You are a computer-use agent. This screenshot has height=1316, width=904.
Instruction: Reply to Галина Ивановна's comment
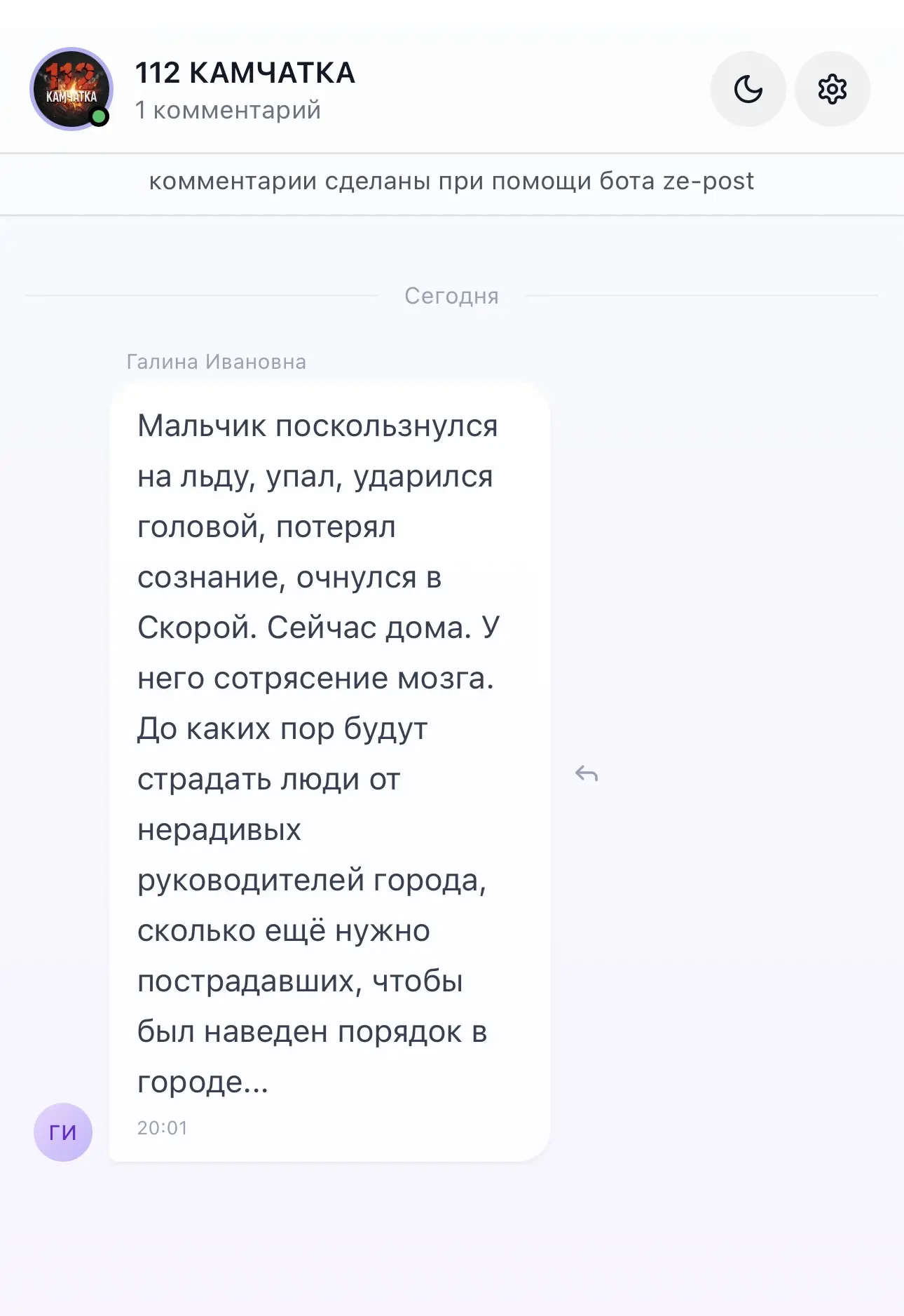587,773
